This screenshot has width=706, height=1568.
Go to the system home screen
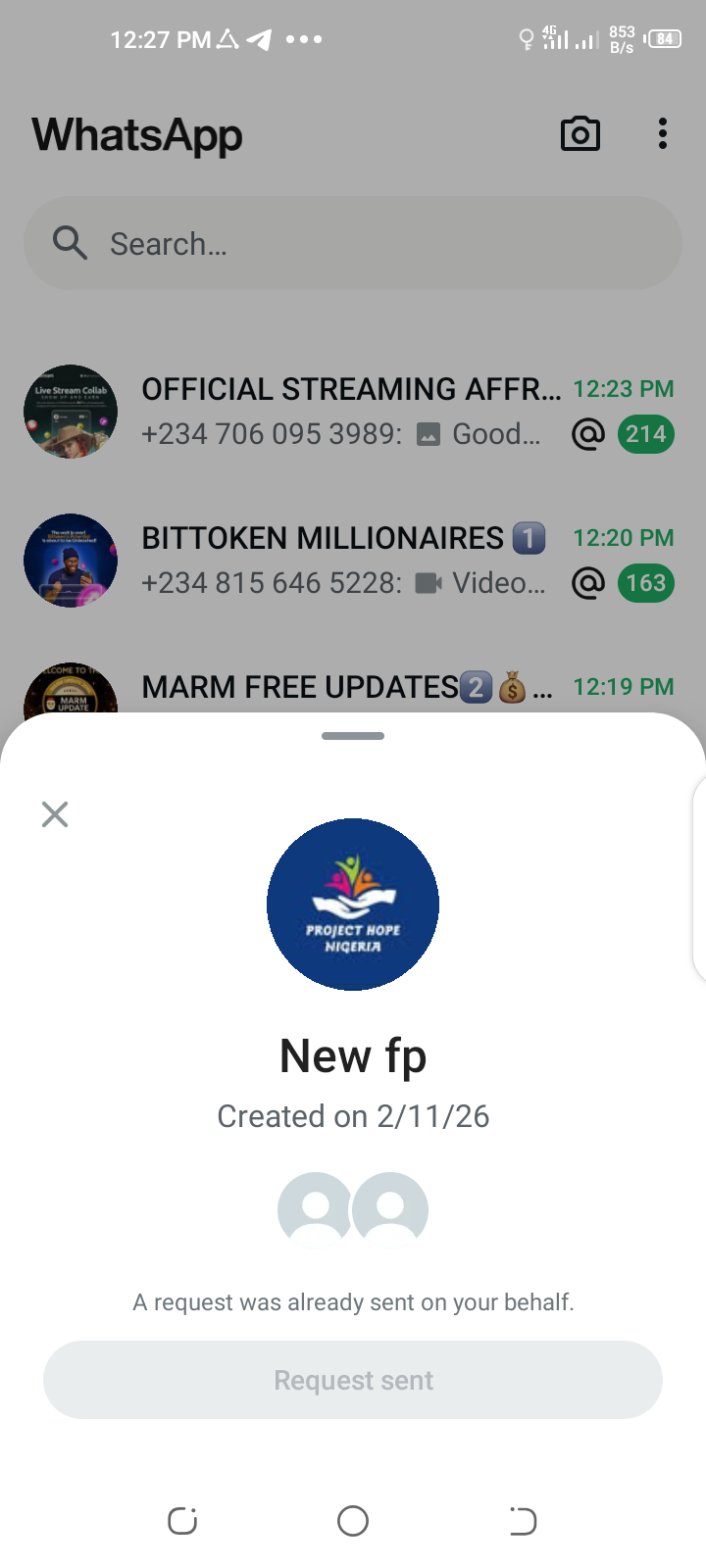353,1521
